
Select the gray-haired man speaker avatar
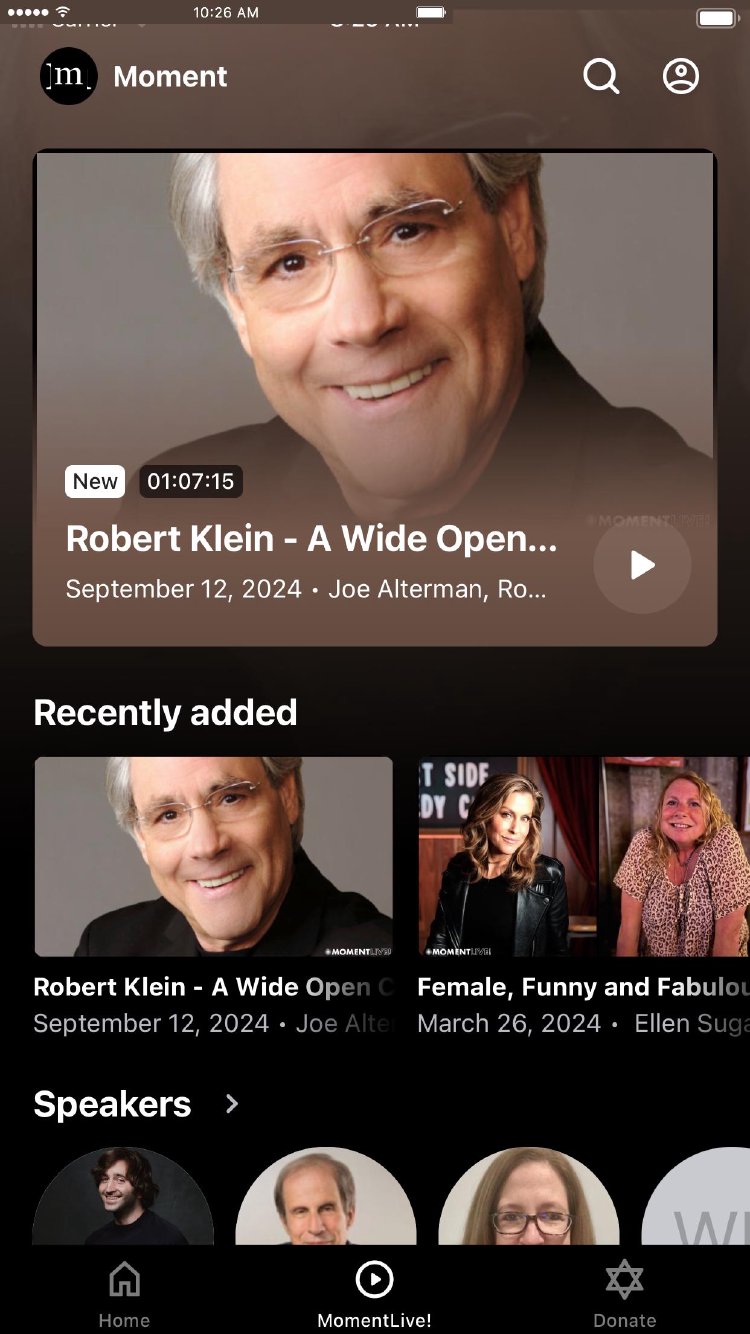point(325,1200)
